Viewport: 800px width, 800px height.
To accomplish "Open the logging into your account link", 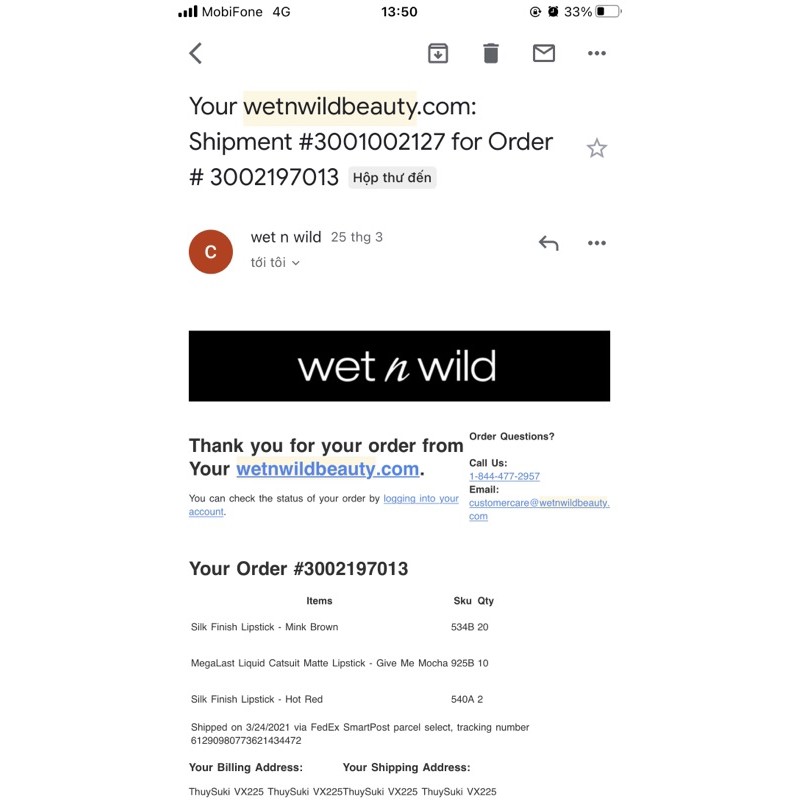I will (x=420, y=498).
